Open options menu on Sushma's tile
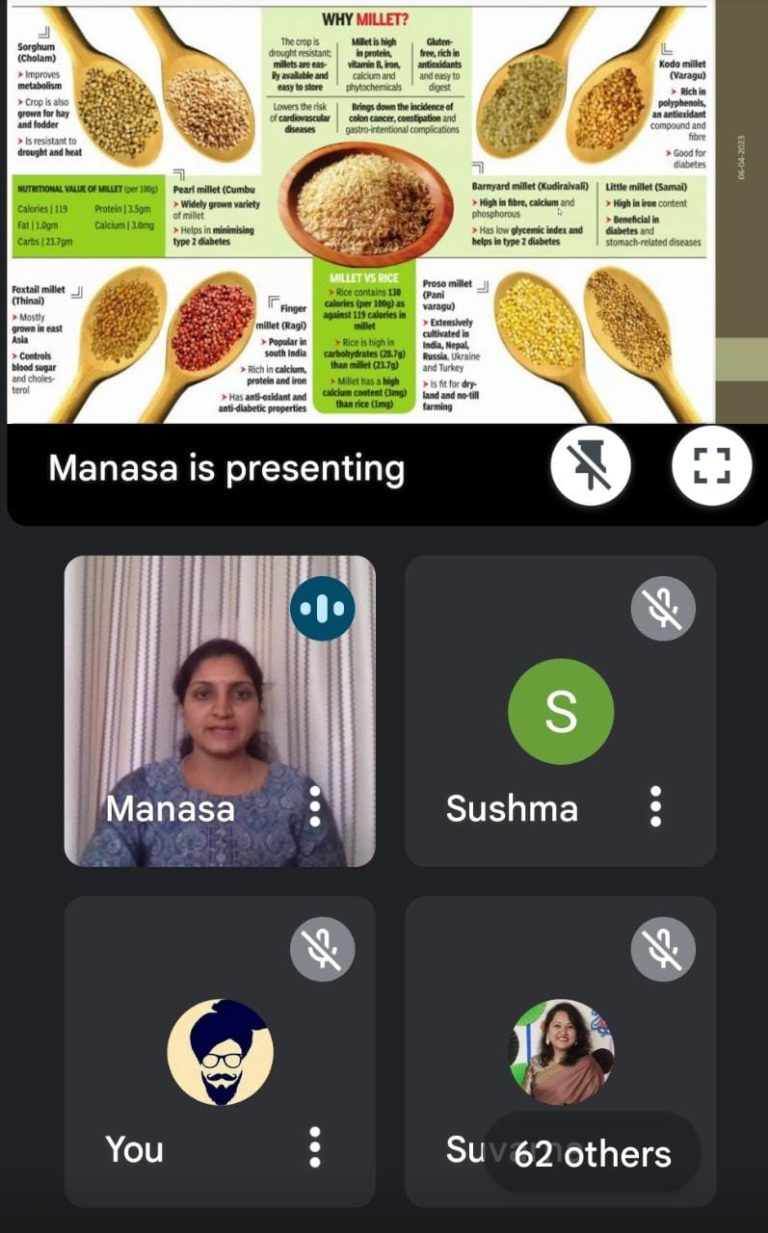 [x=656, y=806]
